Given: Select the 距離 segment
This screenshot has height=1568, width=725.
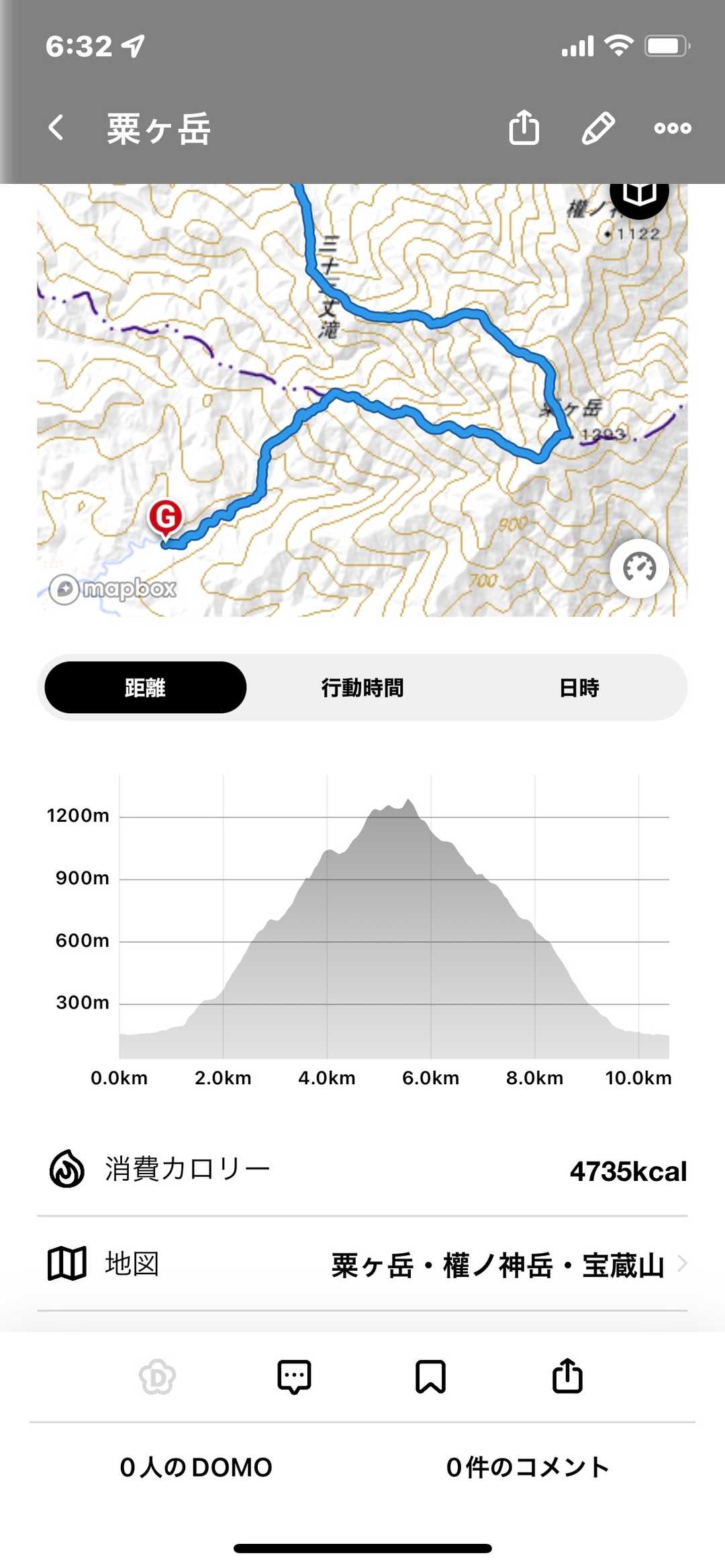Looking at the screenshot, I should click(145, 688).
